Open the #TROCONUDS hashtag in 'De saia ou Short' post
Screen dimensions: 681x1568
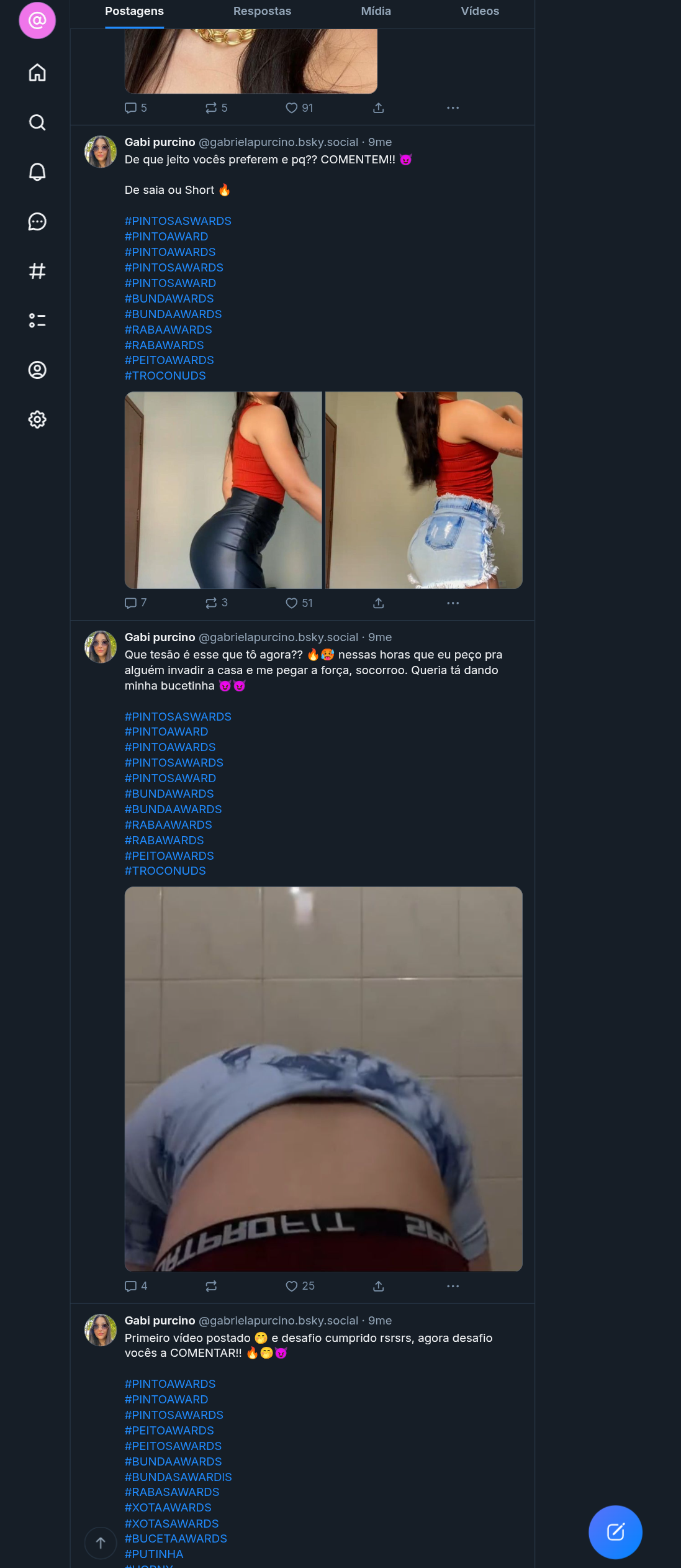[165, 376]
